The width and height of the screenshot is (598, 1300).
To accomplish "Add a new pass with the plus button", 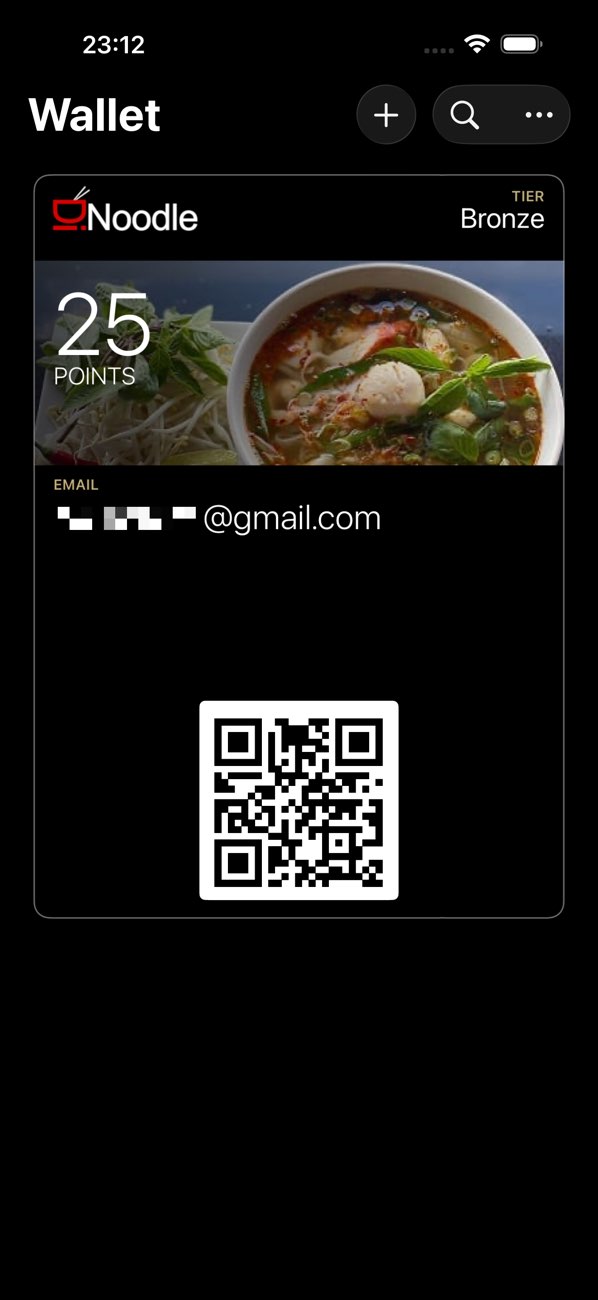I will pyautogui.click(x=386, y=115).
